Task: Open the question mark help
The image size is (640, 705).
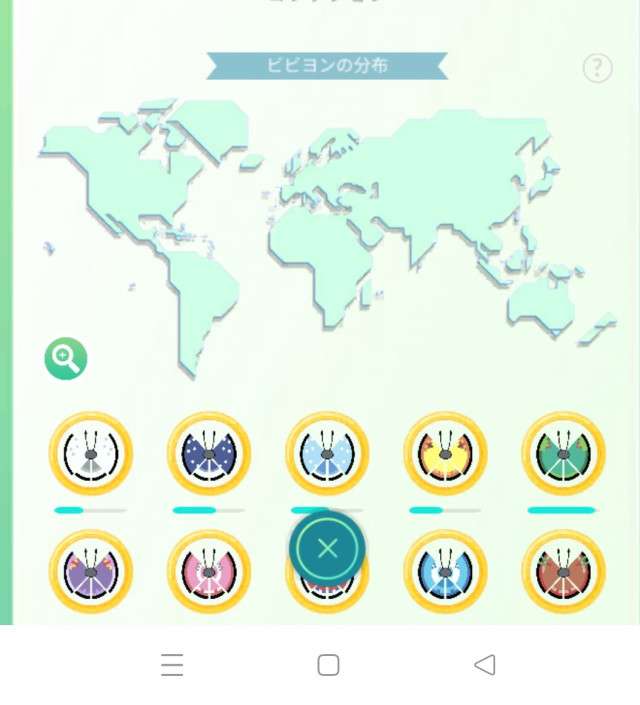Action: point(597,68)
